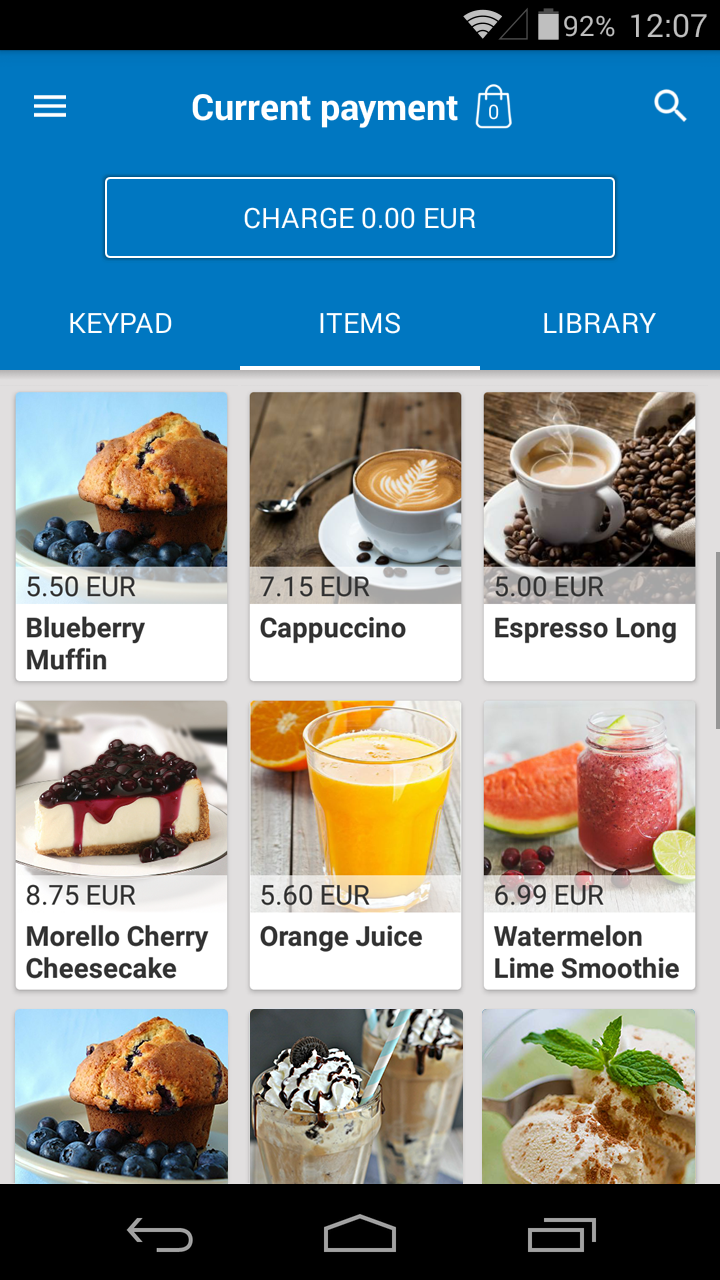Tap the bottom-left muffin product tile
Image resolution: width=720 pixels, height=1280 pixels.
click(121, 1100)
